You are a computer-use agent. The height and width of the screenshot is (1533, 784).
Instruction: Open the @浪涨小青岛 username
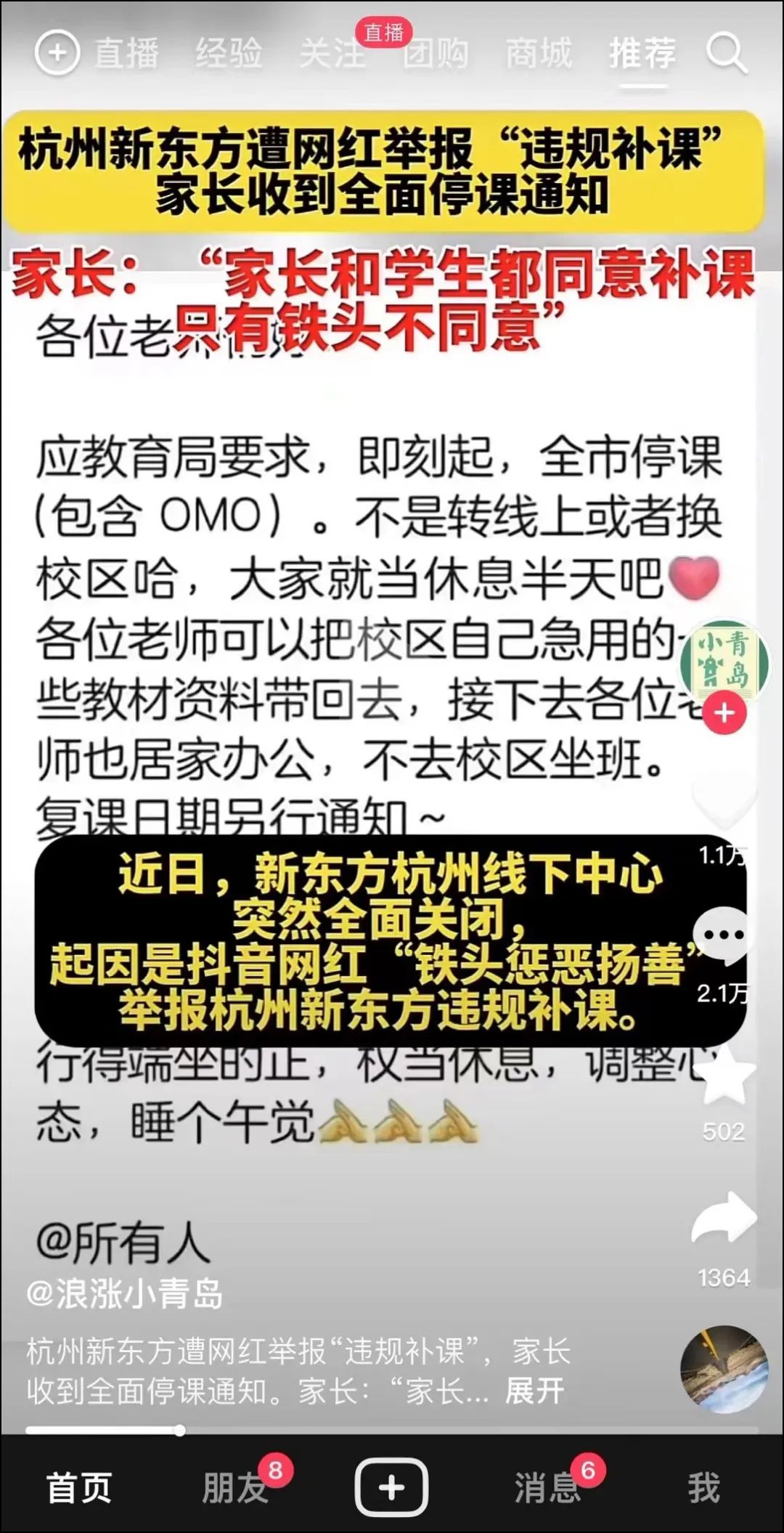pyautogui.click(x=125, y=1294)
